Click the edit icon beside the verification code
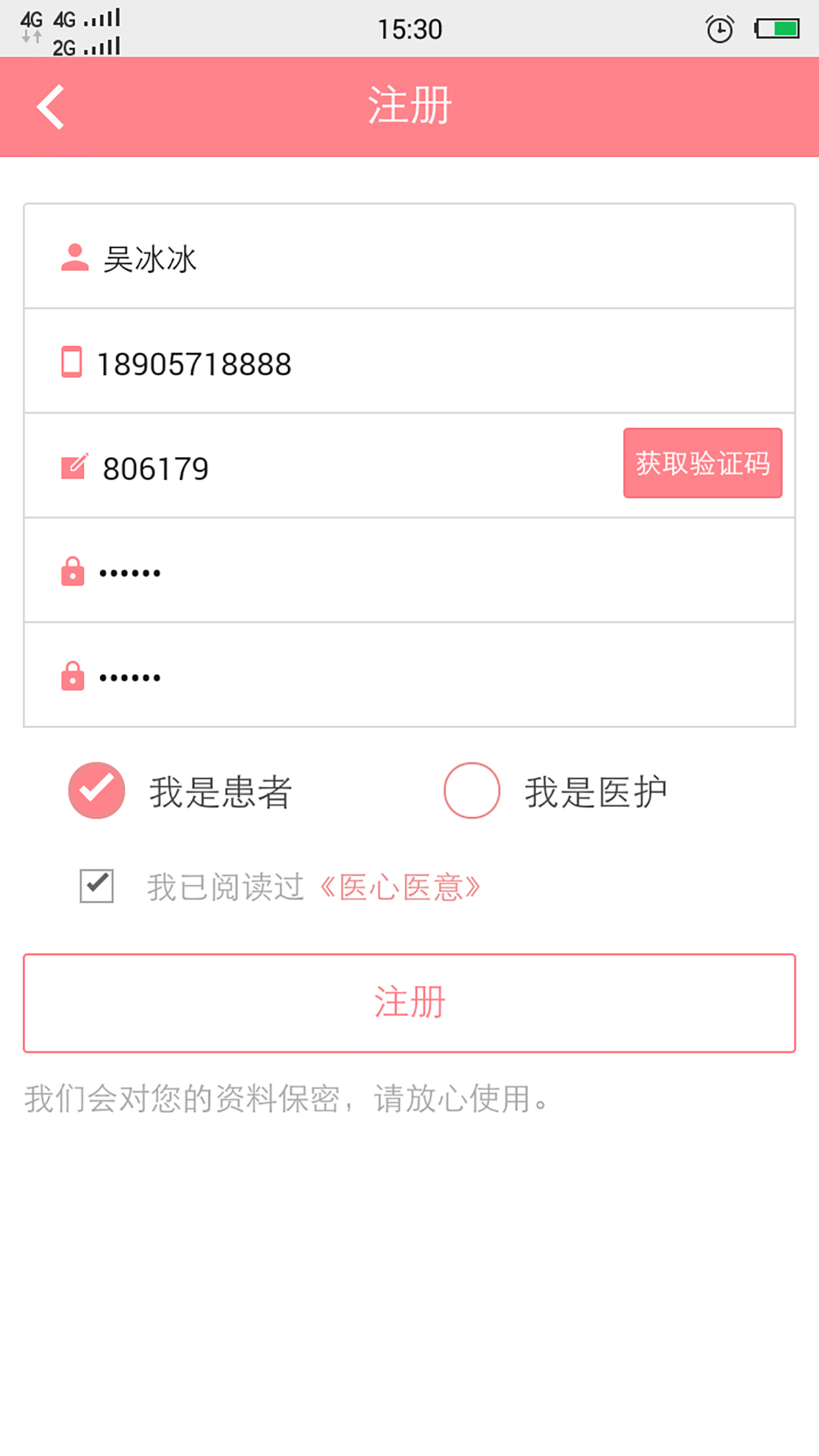The width and height of the screenshot is (819, 1456). pyautogui.click(x=74, y=466)
